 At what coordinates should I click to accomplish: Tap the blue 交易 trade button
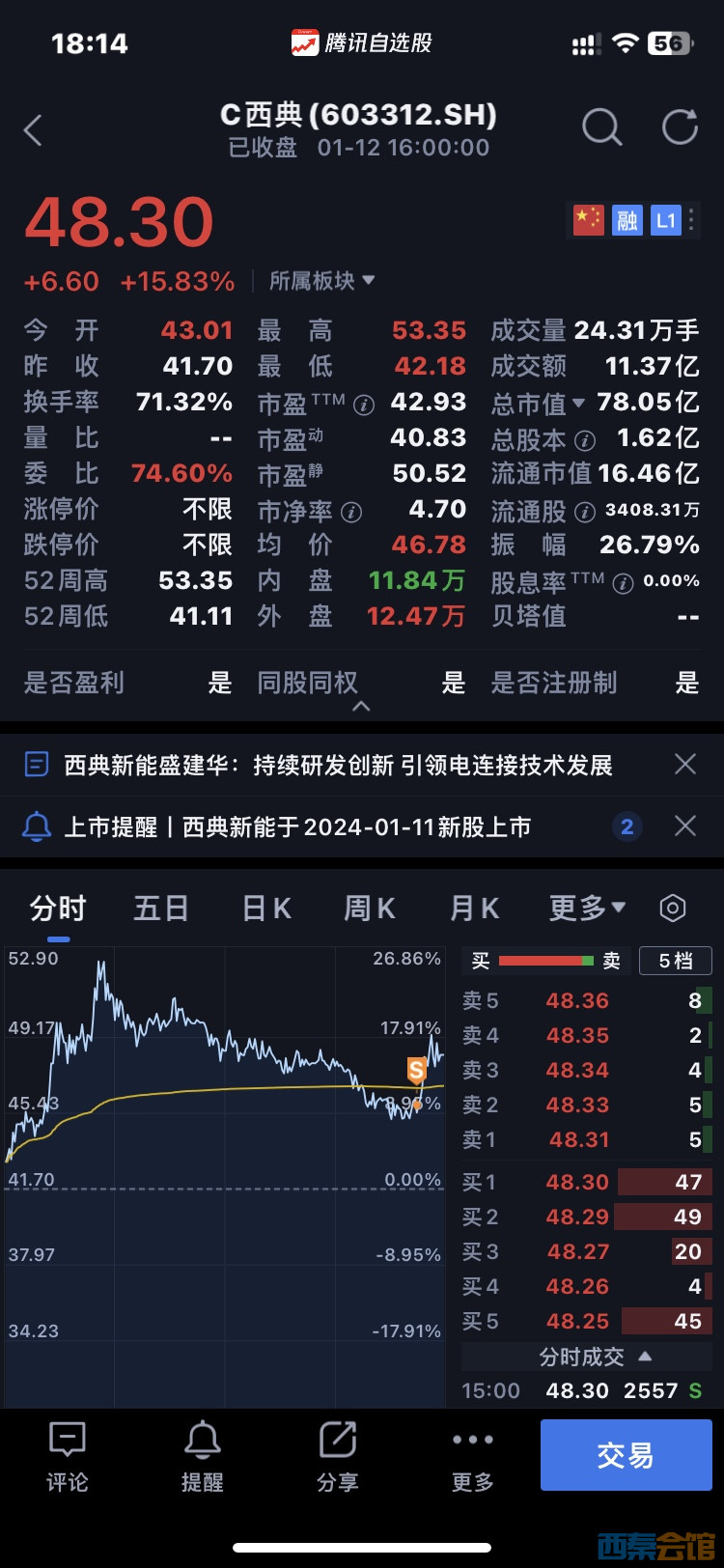[x=626, y=1455]
